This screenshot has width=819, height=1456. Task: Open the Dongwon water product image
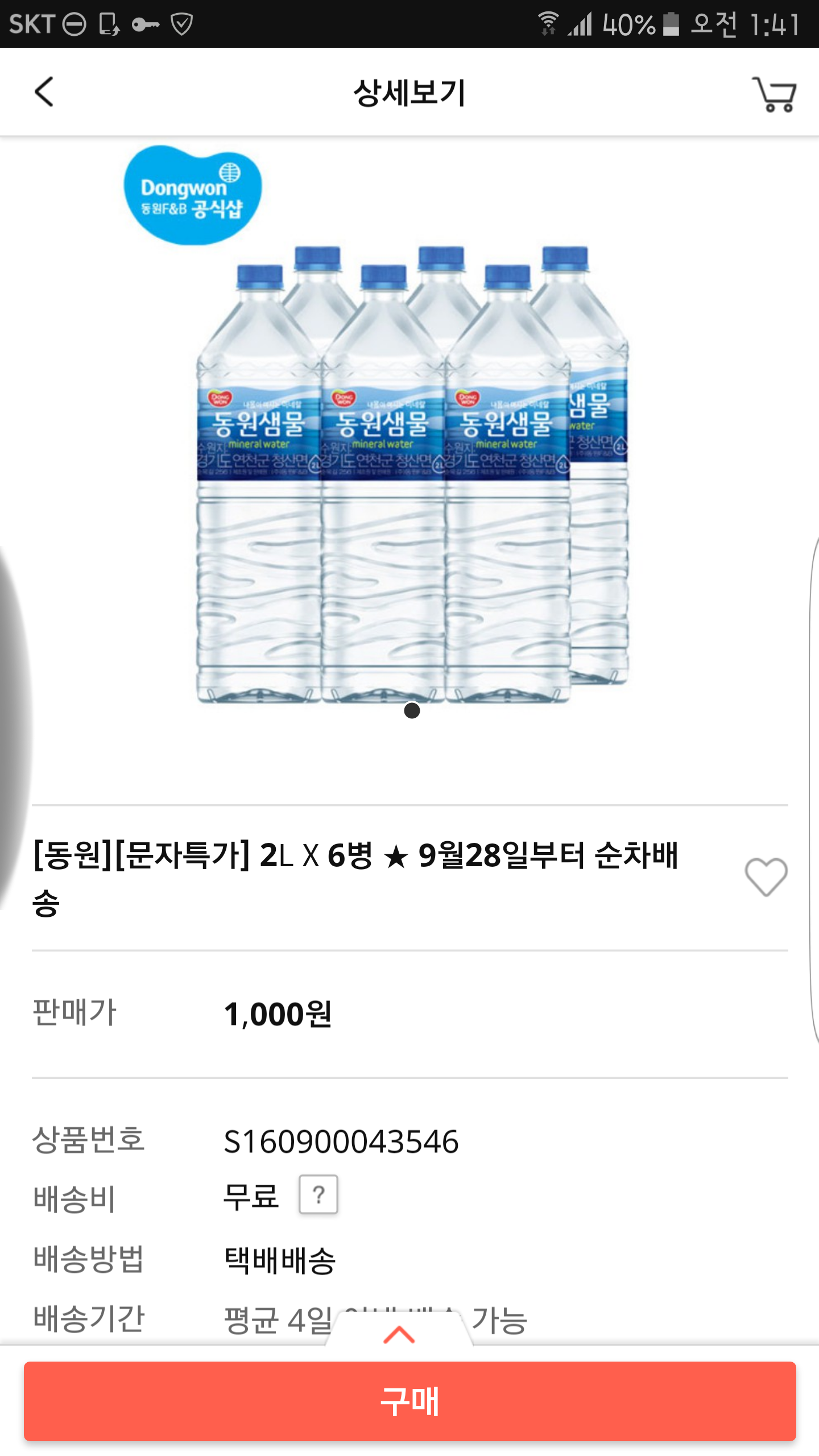pyautogui.click(x=412, y=472)
